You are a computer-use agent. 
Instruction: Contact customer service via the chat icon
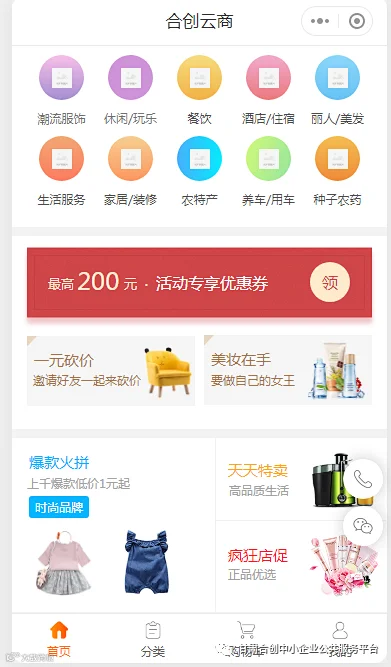pyautogui.click(x=363, y=527)
